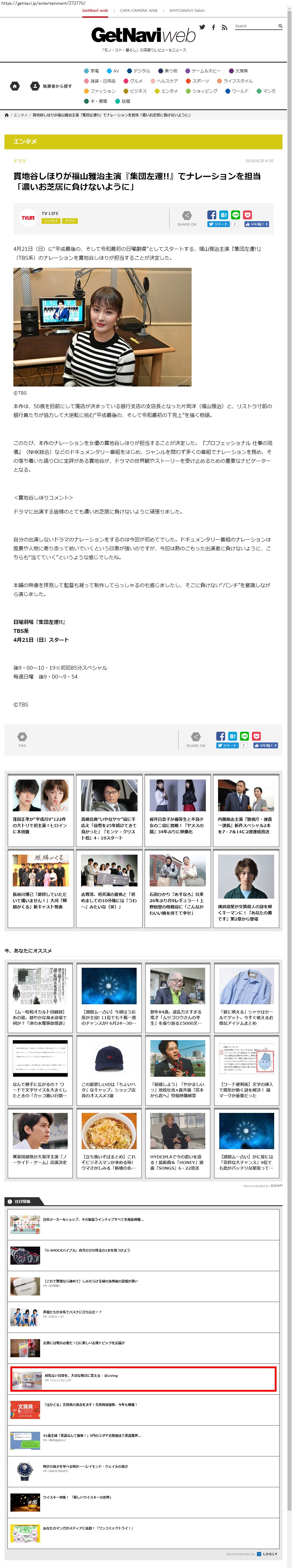292x1568 pixels.
Task: Tap the ドラマ tag under TV LIFE
Action: pos(70,221)
